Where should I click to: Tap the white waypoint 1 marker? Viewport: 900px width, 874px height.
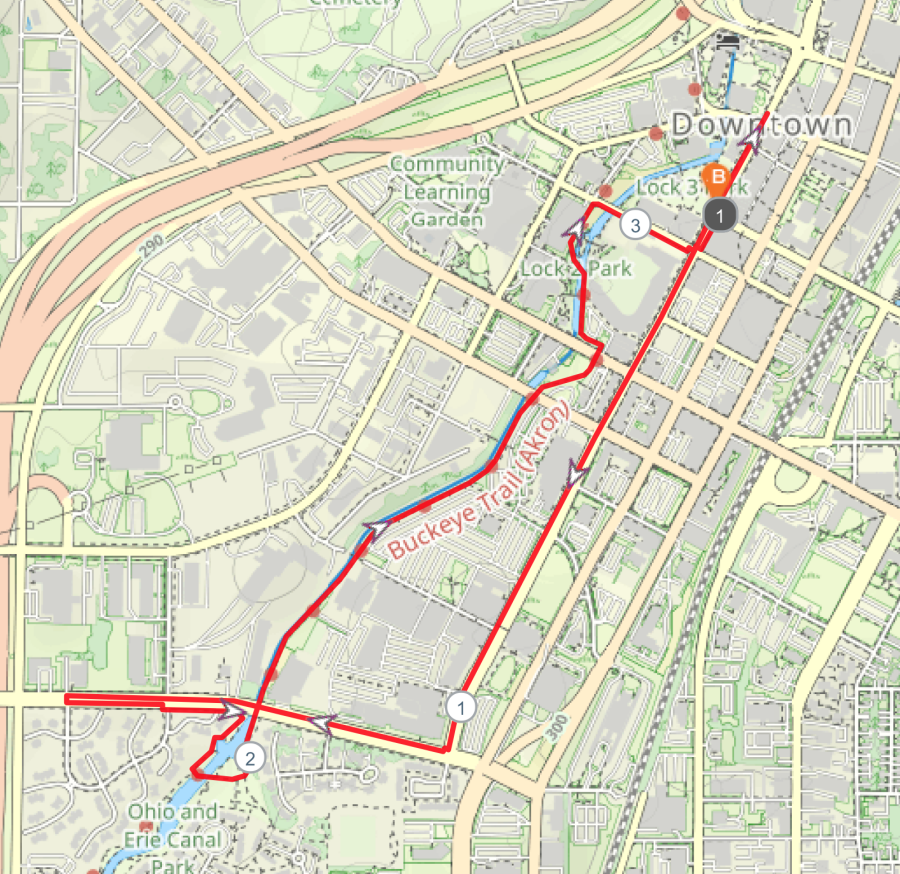461,706
